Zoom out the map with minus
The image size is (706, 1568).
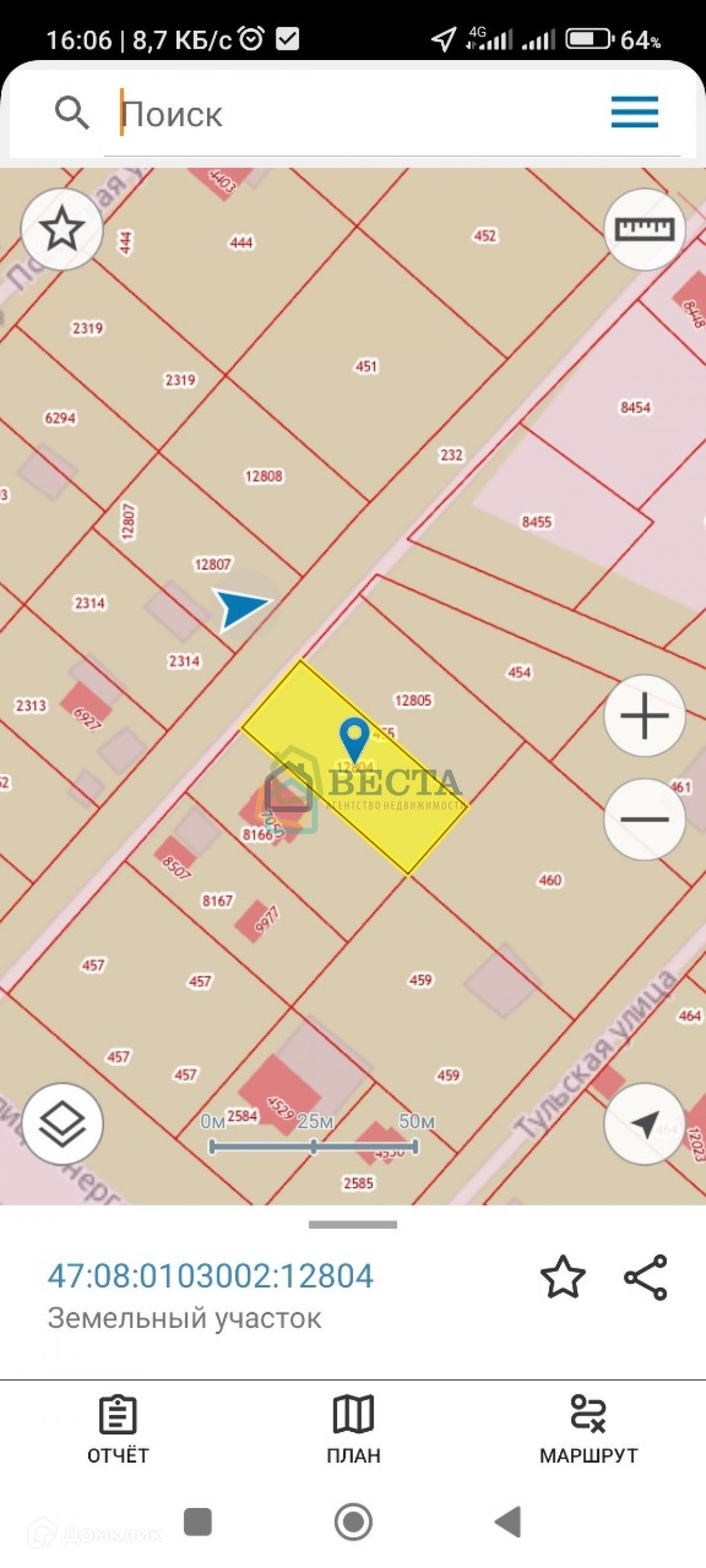point(644,819)
